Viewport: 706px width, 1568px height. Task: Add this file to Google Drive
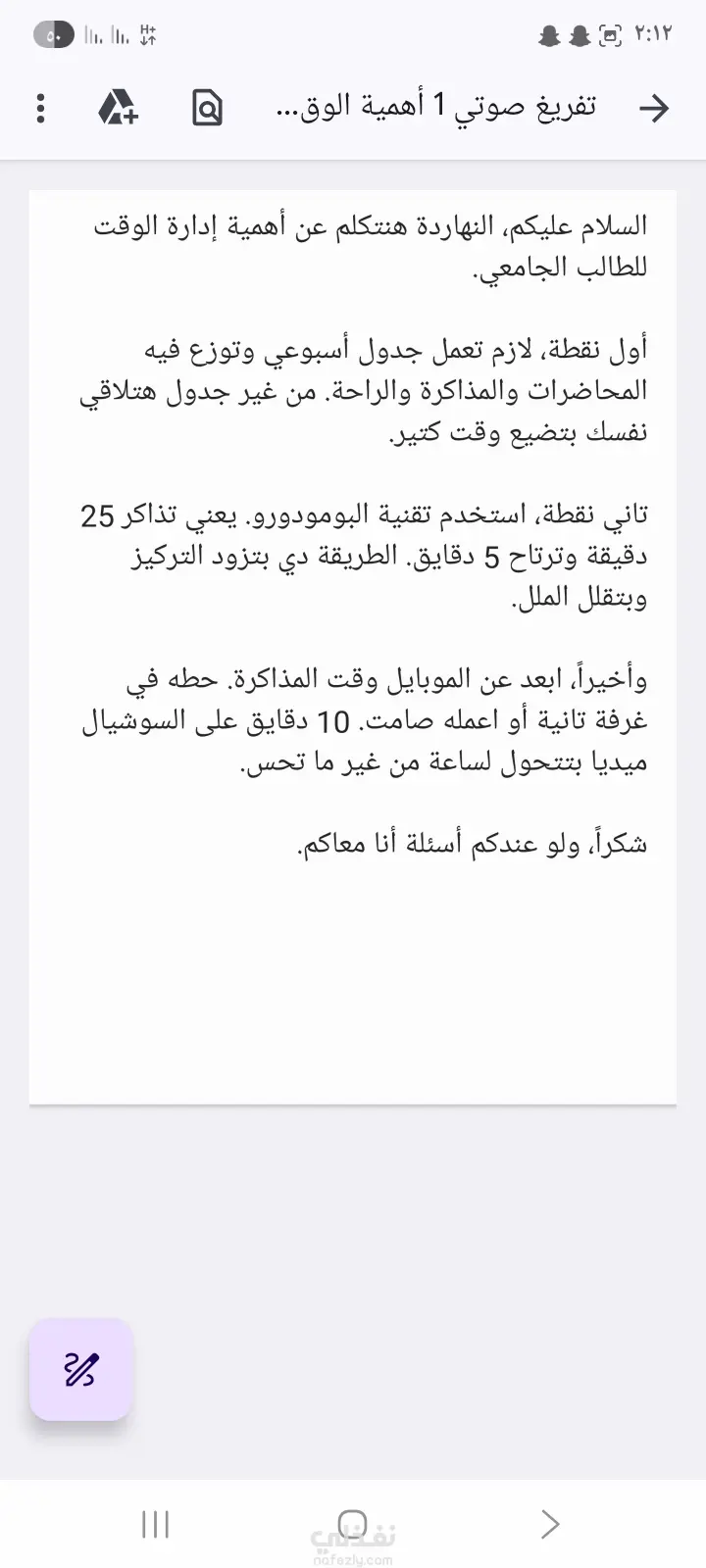(x=119, y=108)
